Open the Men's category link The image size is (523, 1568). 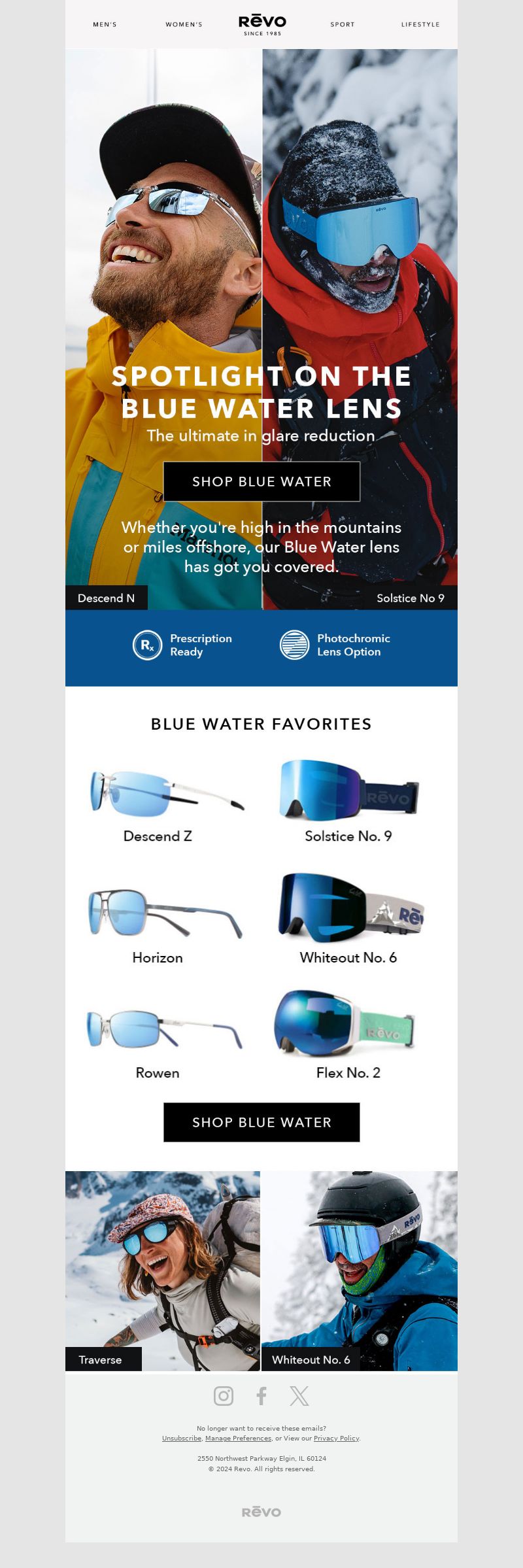[105, 25]
